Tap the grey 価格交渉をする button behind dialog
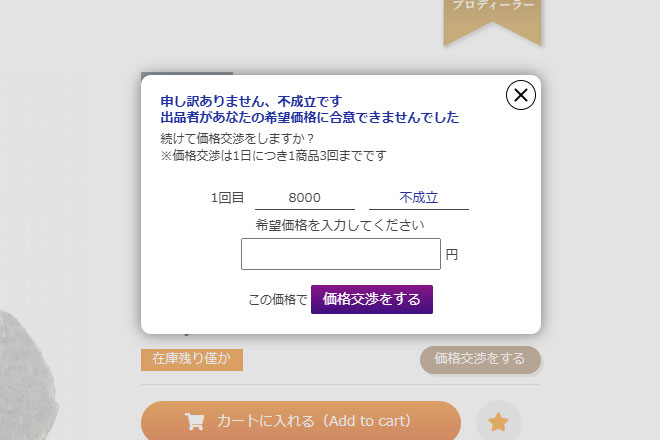This screenshot has width=660, height=440. [x=480, y=358]
